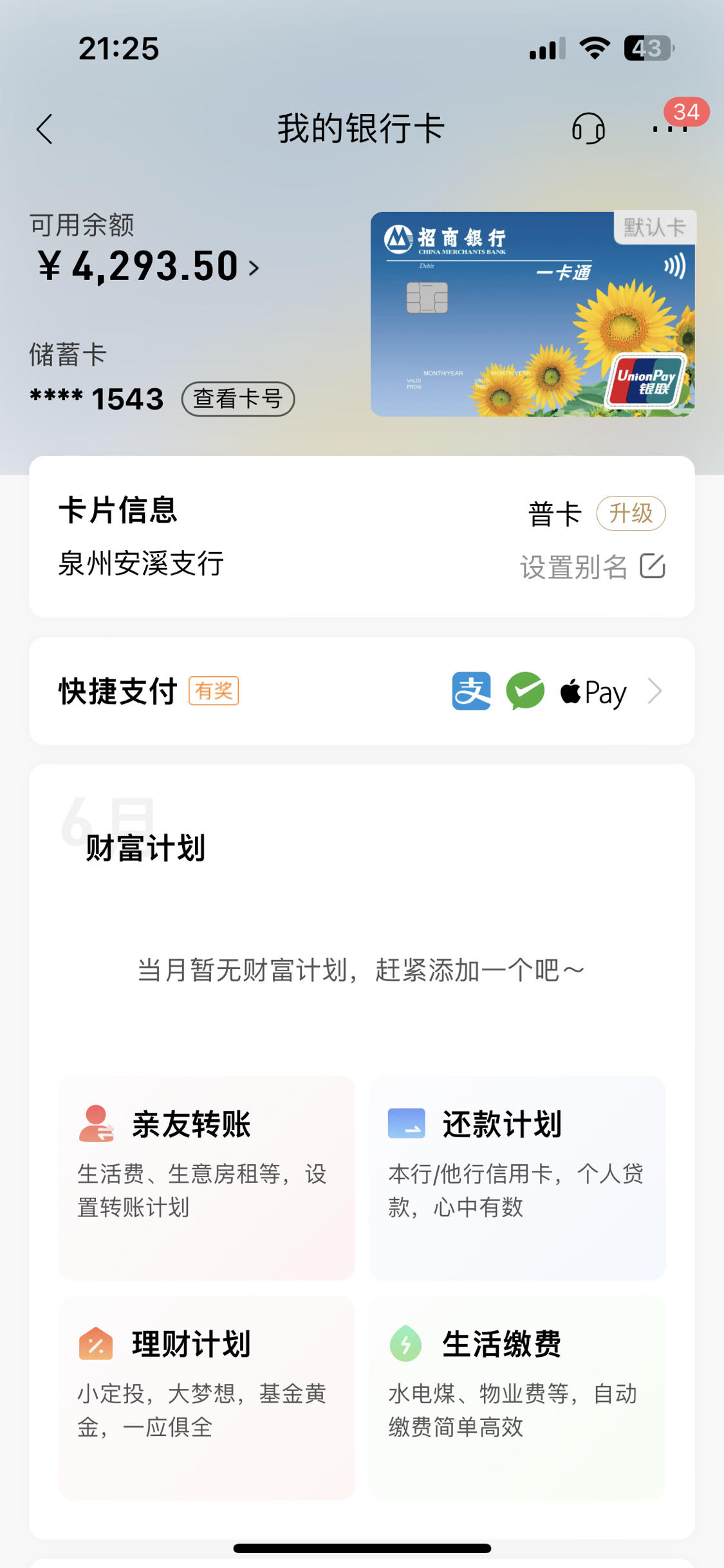Open 还款计划 repayment plan card
The height and width of the screenshot is (1568, 724).
click(x=517, y=1178)
